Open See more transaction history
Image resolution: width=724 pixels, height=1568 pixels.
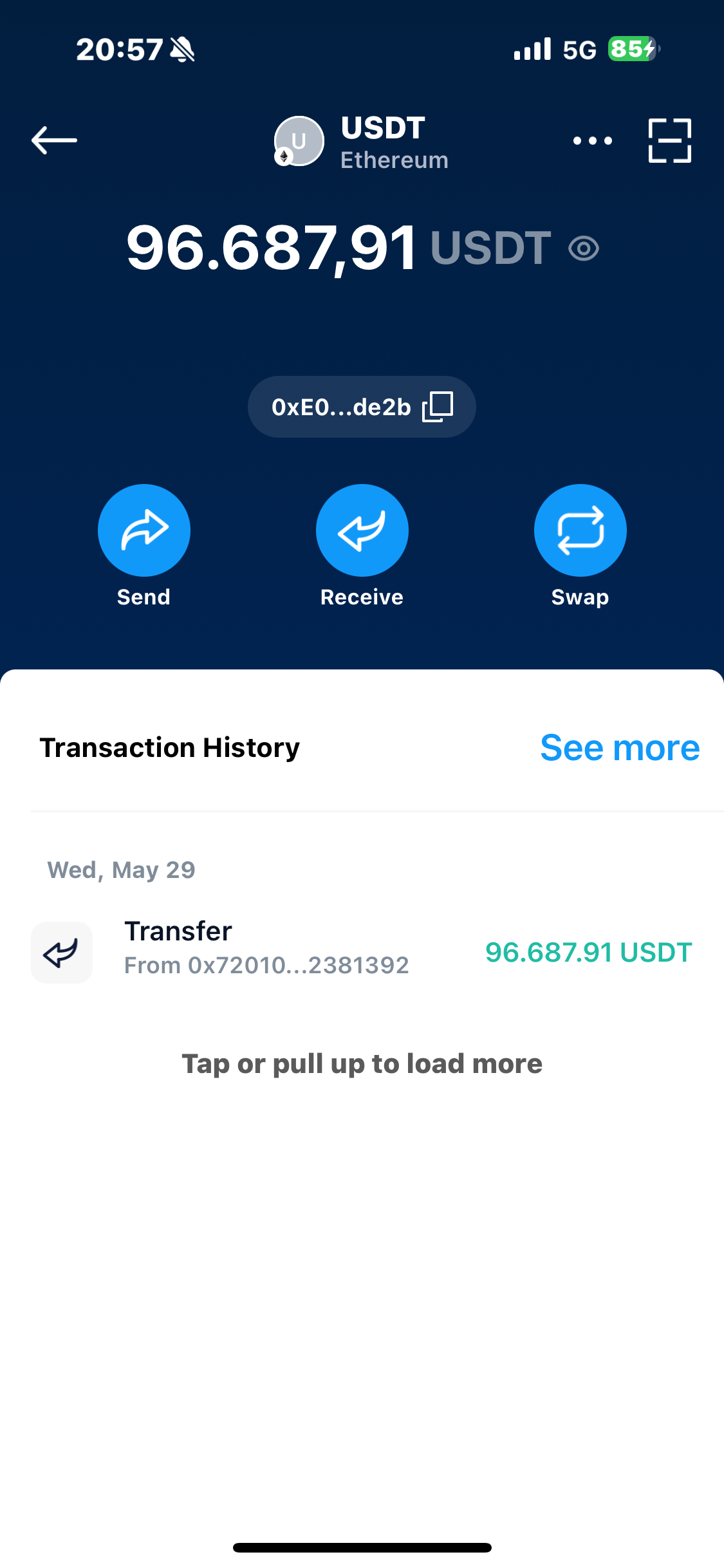coord(620,747)
